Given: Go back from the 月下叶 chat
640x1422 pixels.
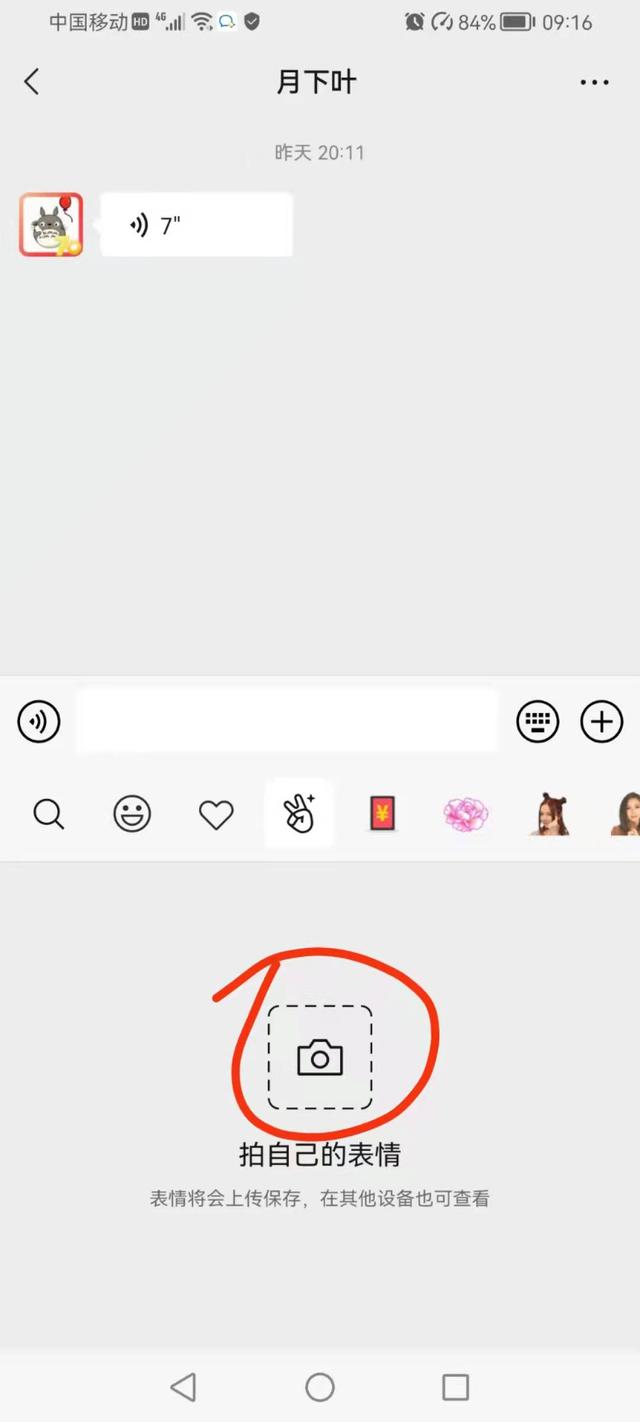Looking at the screenshot, I should [x=32, y=82].
